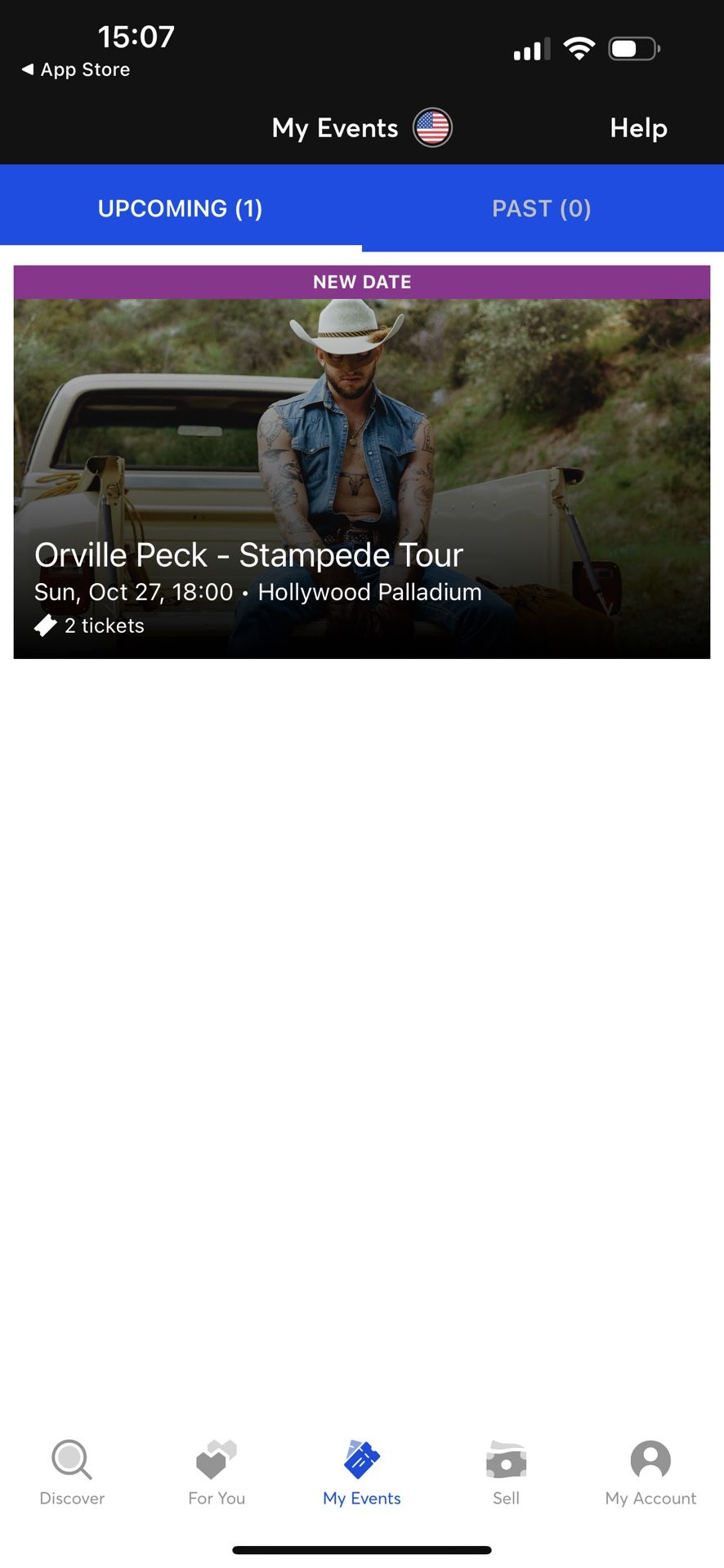Tap Help in the top bar
Screen dimensions: 724x1568
click(638, 128)
